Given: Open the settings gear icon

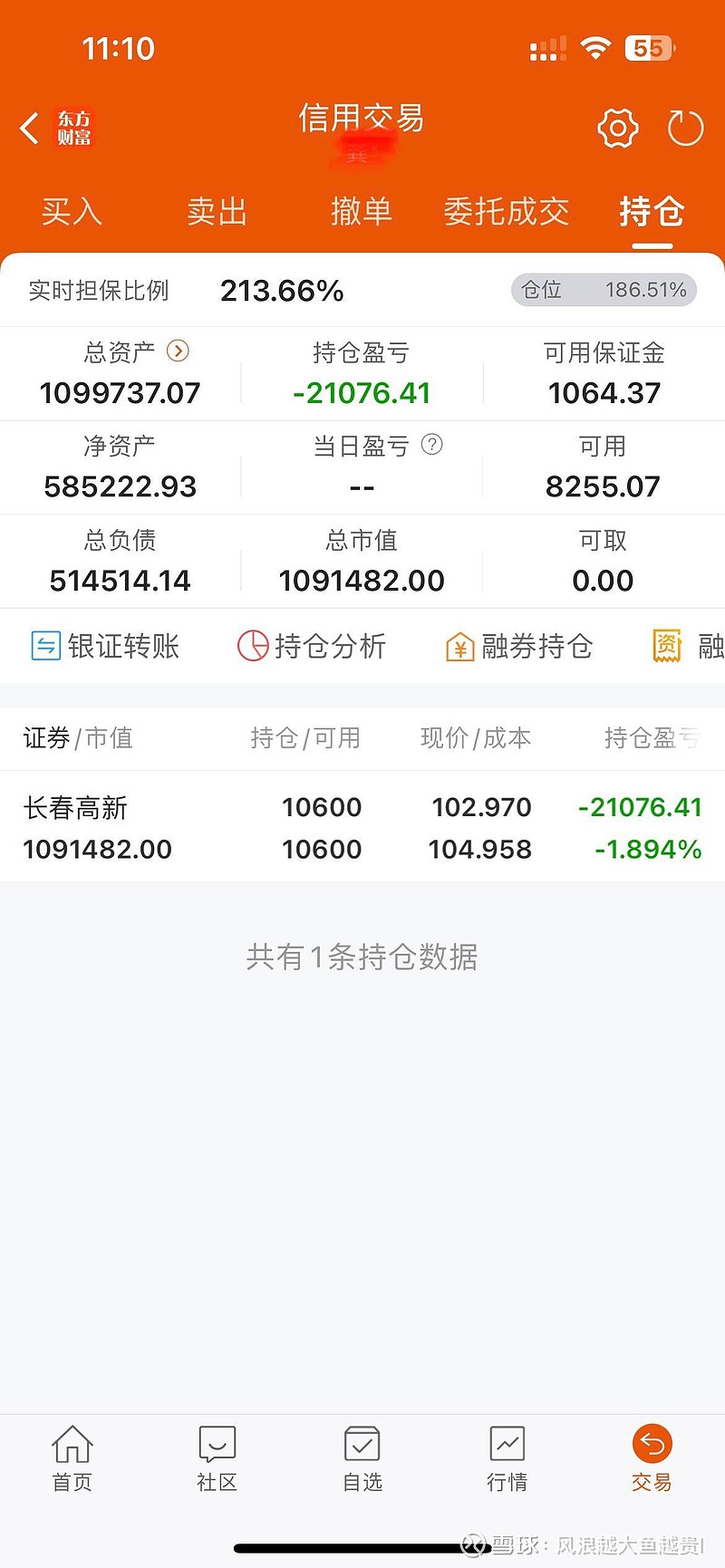Looking at the screenshot, I should pyautogui.click(x=618, y=129).
